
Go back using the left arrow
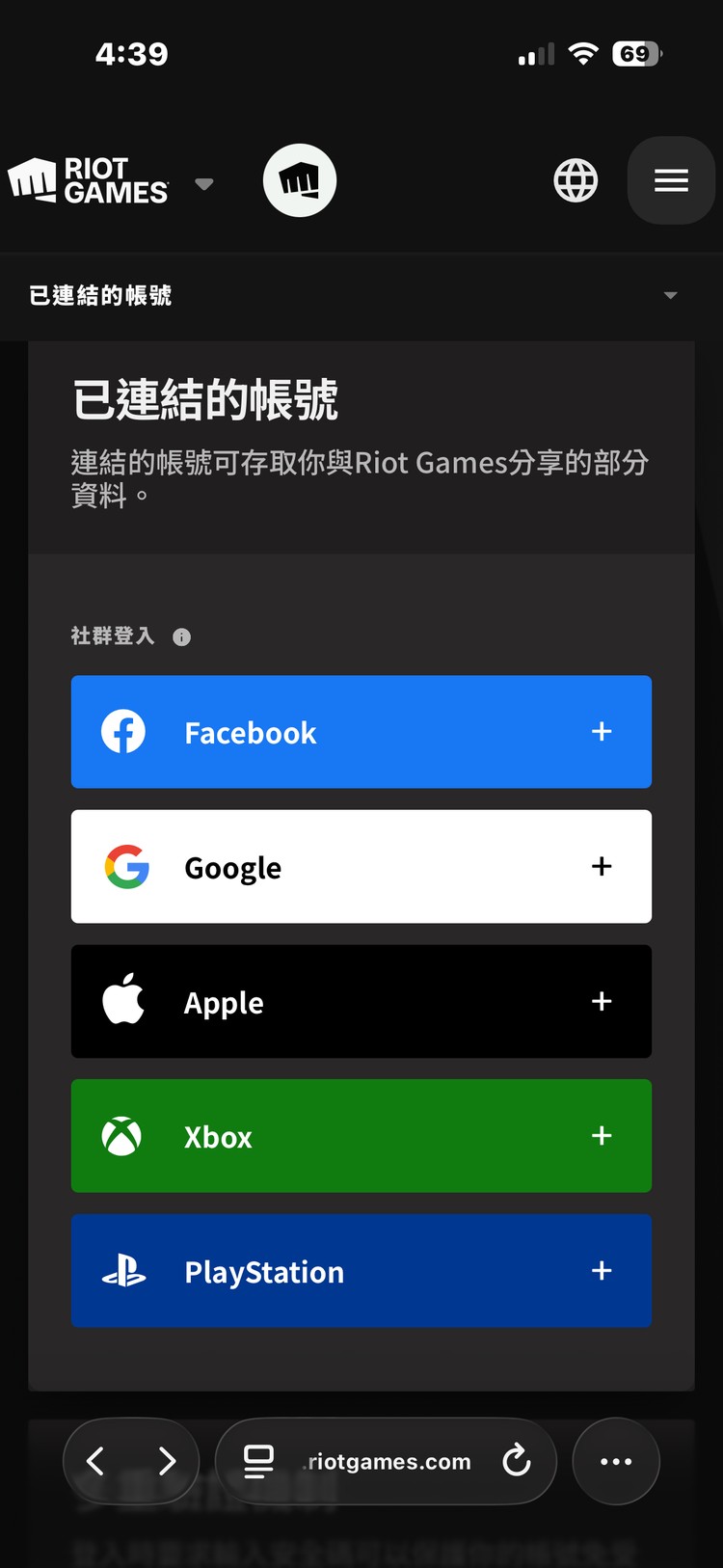(94, 1461)
